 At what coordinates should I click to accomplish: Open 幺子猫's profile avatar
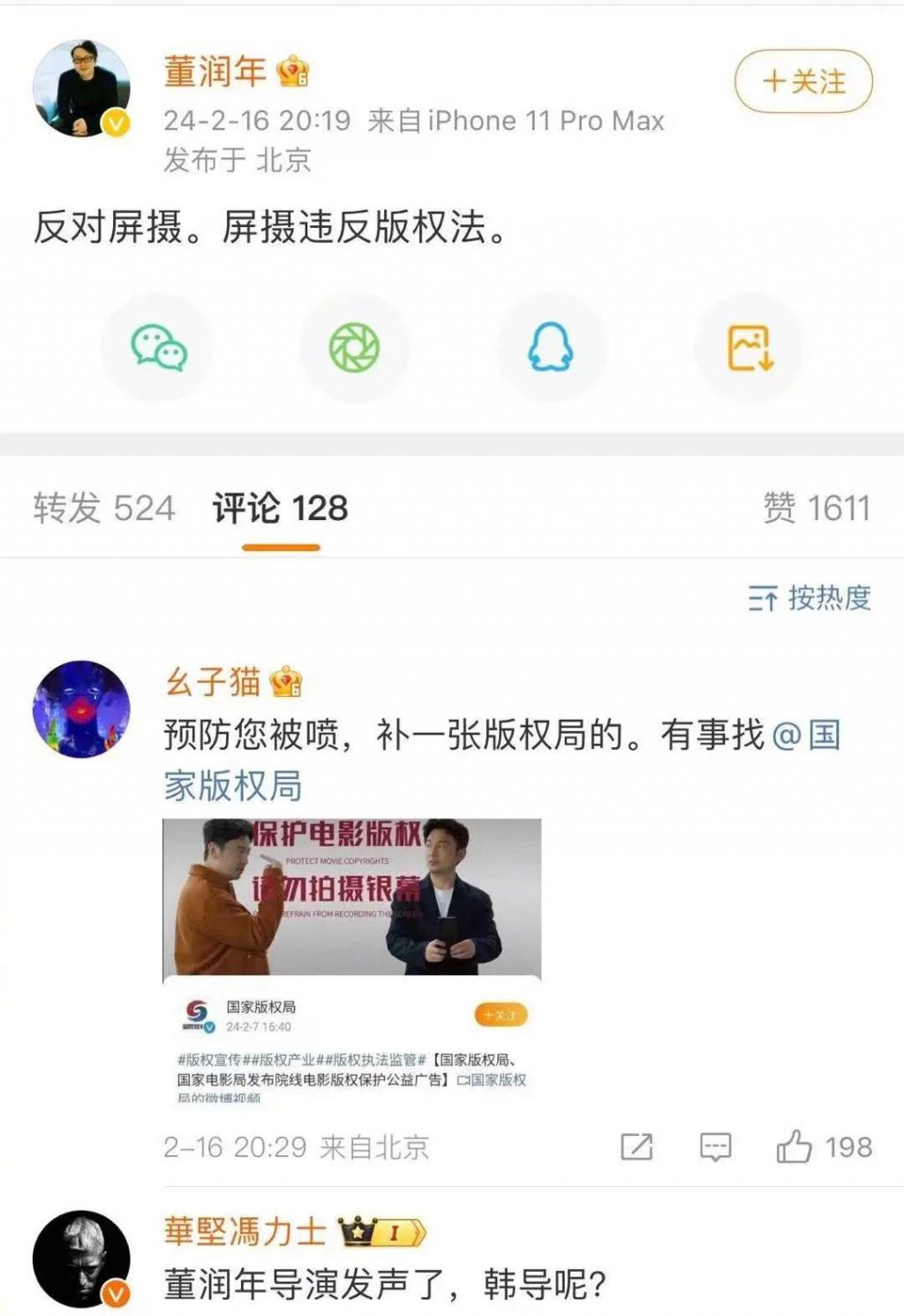[81, 708]
